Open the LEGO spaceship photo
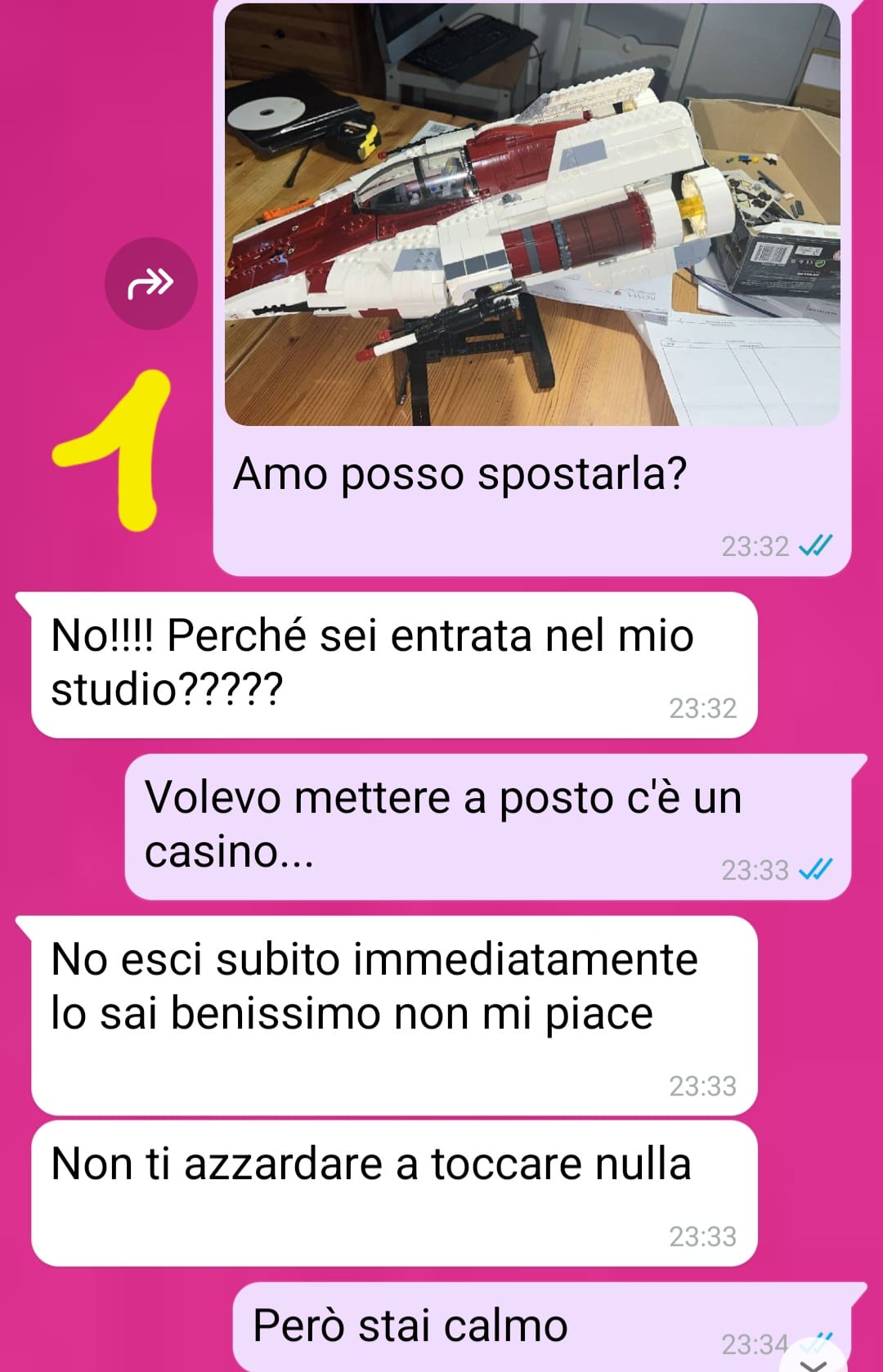This screenshot has width=883, height=1372. pyautogui.click(x=531, y=214)
